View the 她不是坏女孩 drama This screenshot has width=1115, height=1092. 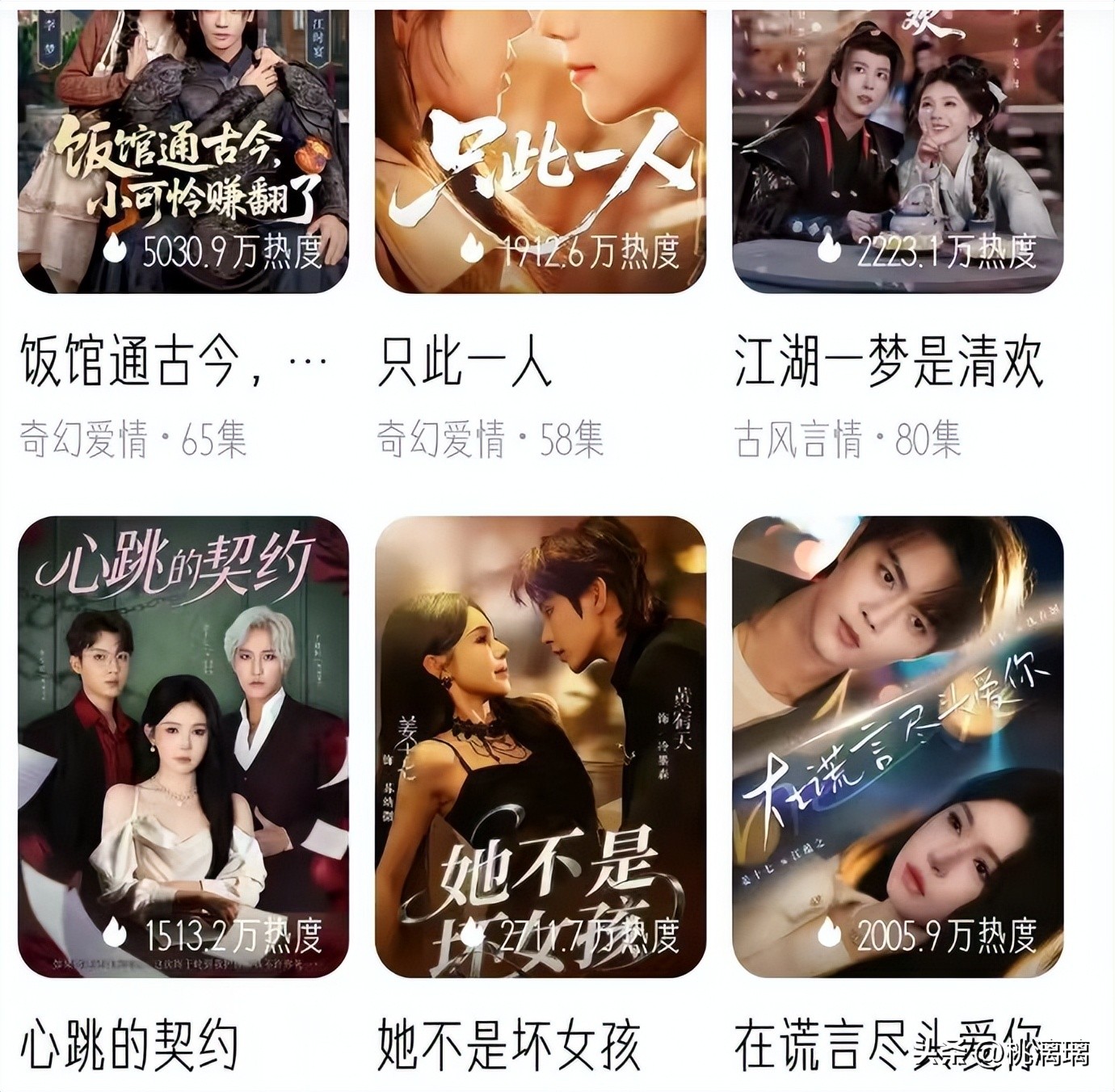[x=541, y=747]
